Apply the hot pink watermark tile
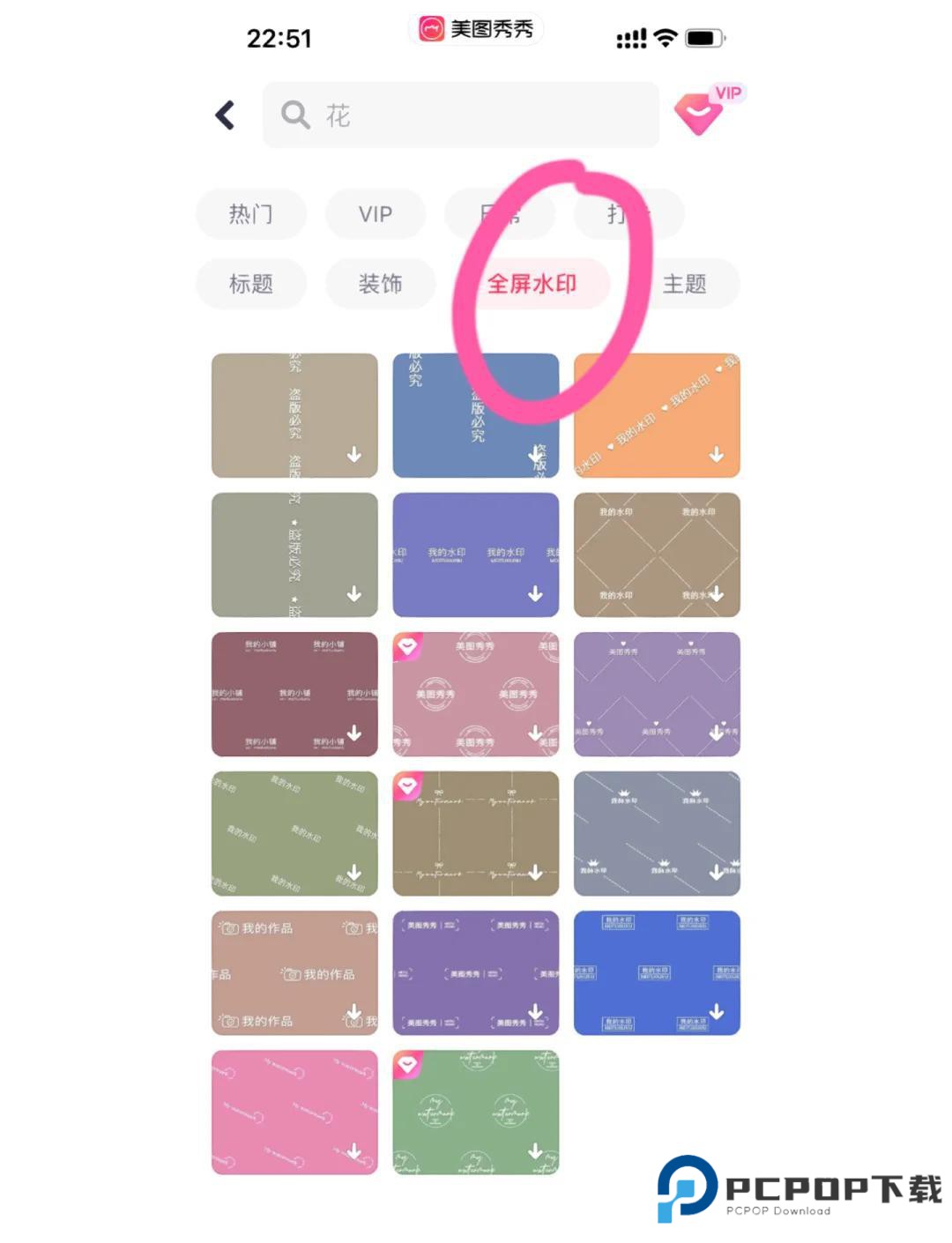Image resolution: width=952 pixels, height=1243 pixels. tap(294, 1112)
